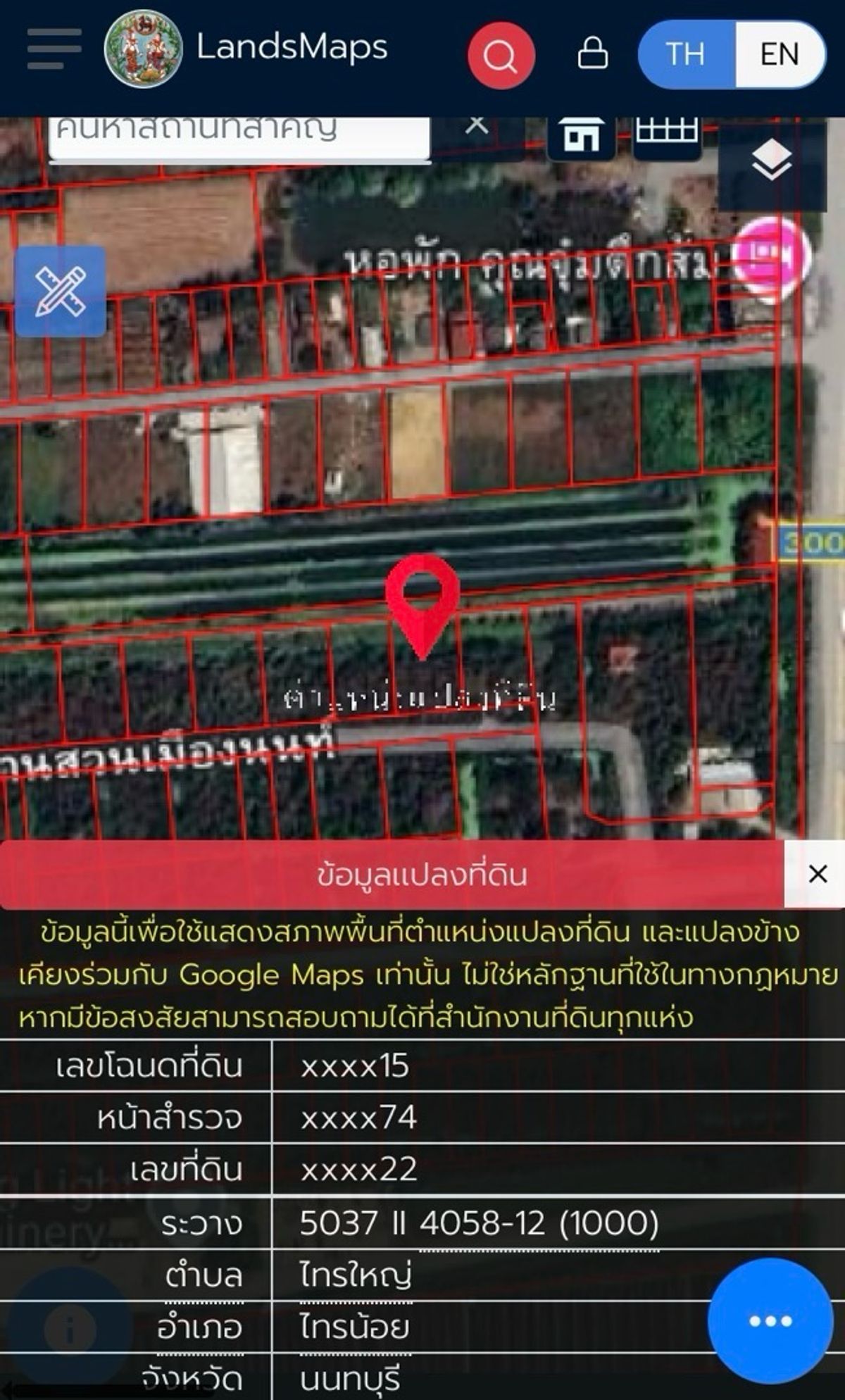
Task: Open the hamburger menu
Action: [54, 49]
